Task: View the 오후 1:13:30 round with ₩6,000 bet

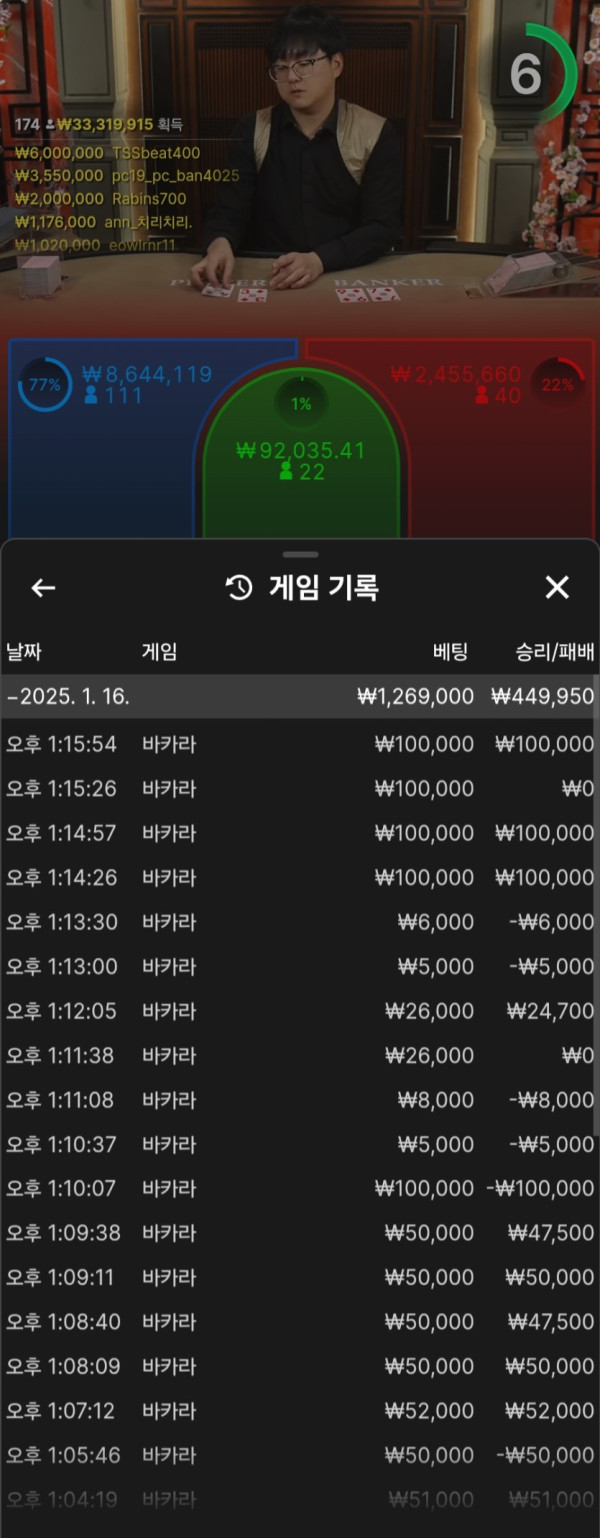Action: click(300, 922)
